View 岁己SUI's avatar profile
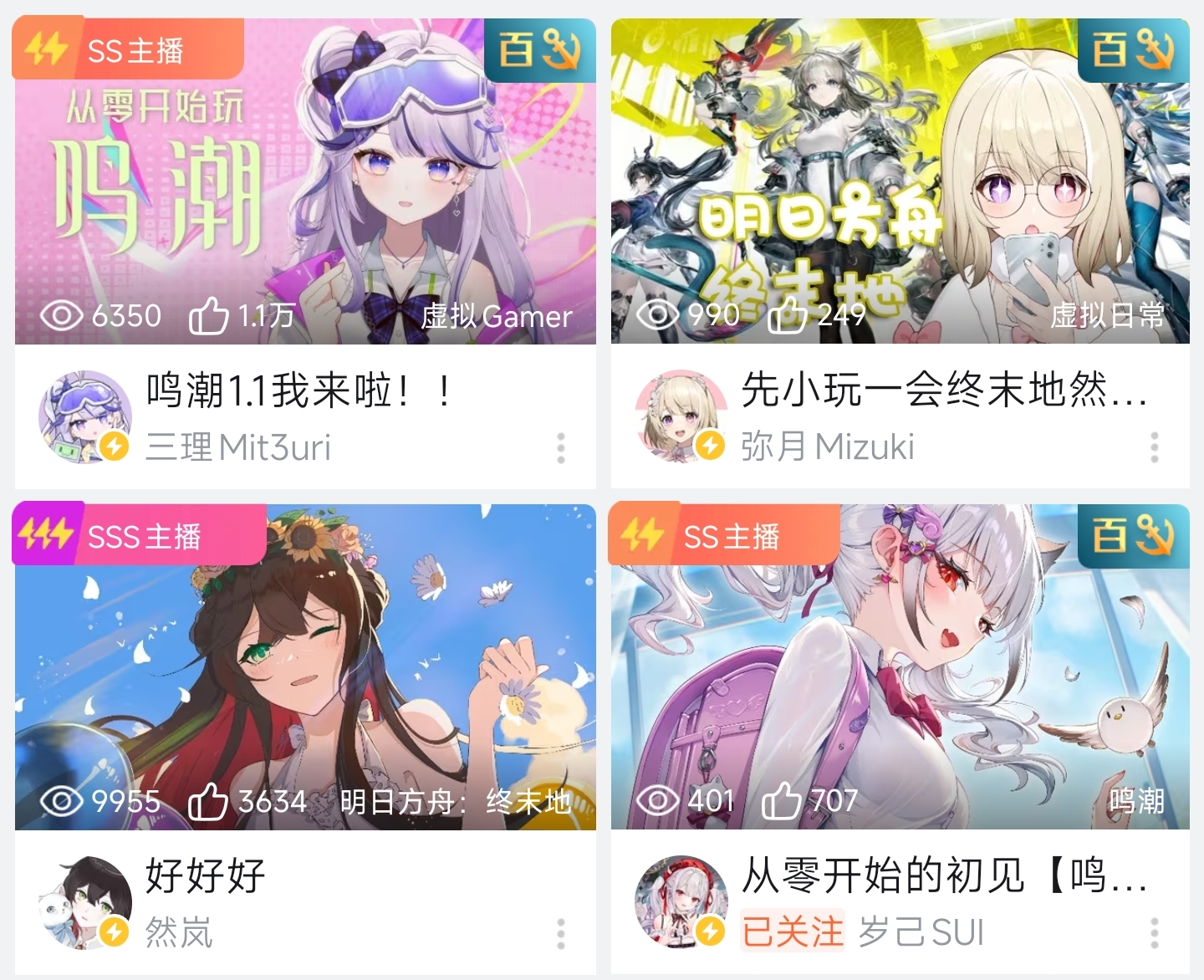 pos(680,901)
